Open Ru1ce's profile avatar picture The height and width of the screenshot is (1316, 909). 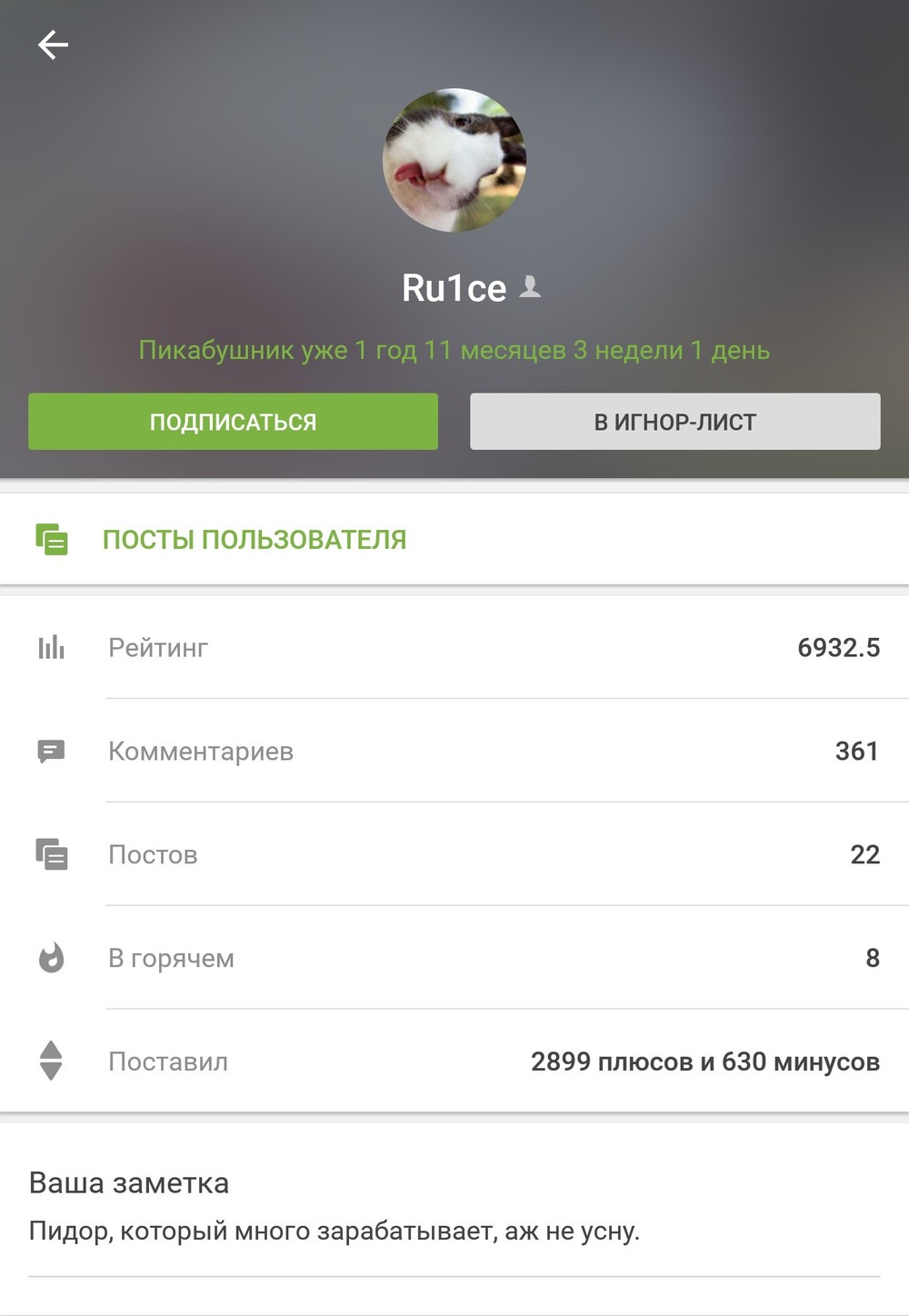(454, 160)
